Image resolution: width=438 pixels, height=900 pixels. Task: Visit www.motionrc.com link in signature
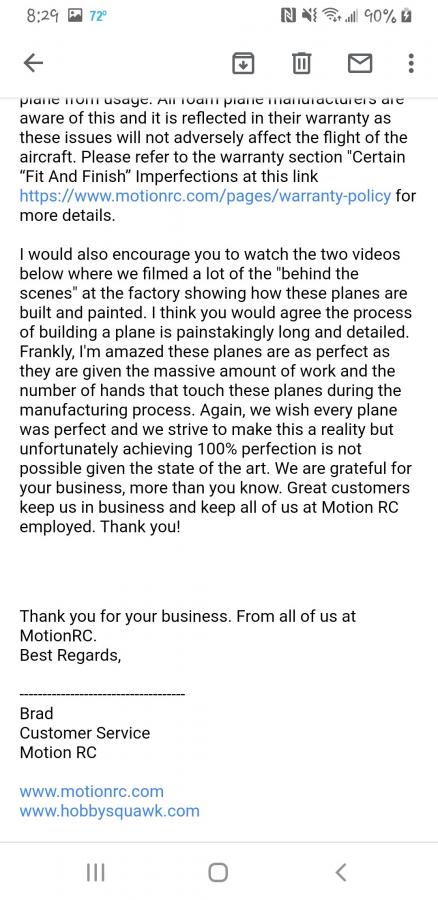(x=92, y=792)
